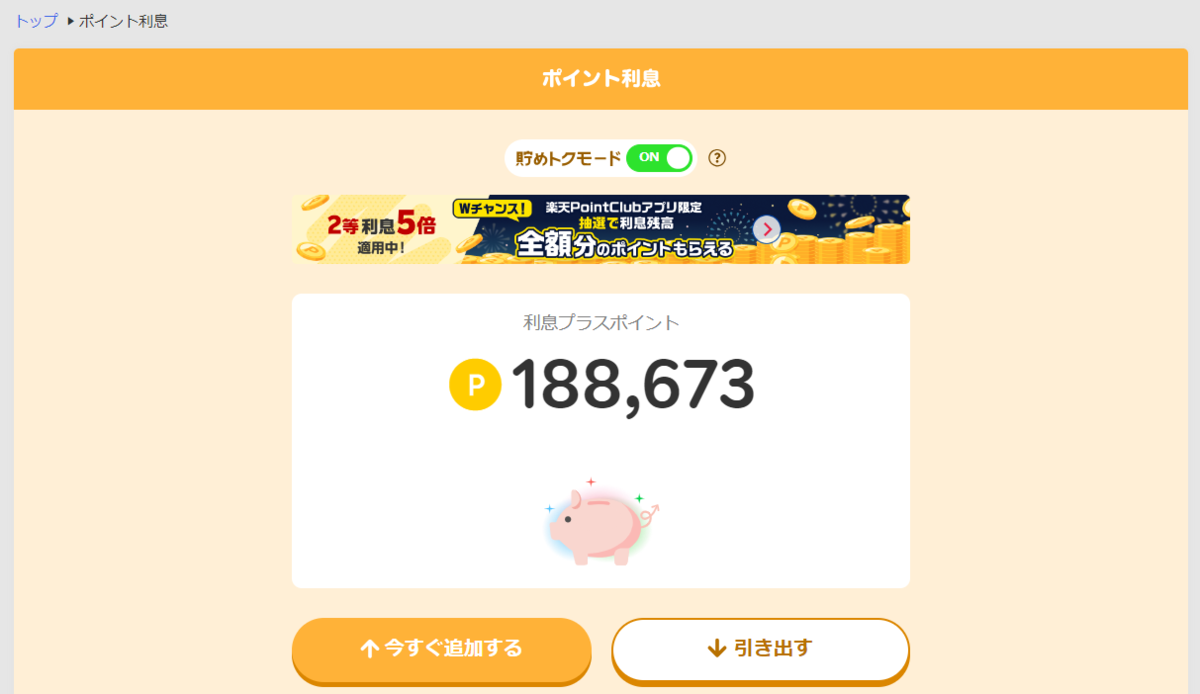Viewport: 1200px width, 694px height.
Task: Open the 全額分のポイントもらえる campaign banner
Action: click(600, 229)
